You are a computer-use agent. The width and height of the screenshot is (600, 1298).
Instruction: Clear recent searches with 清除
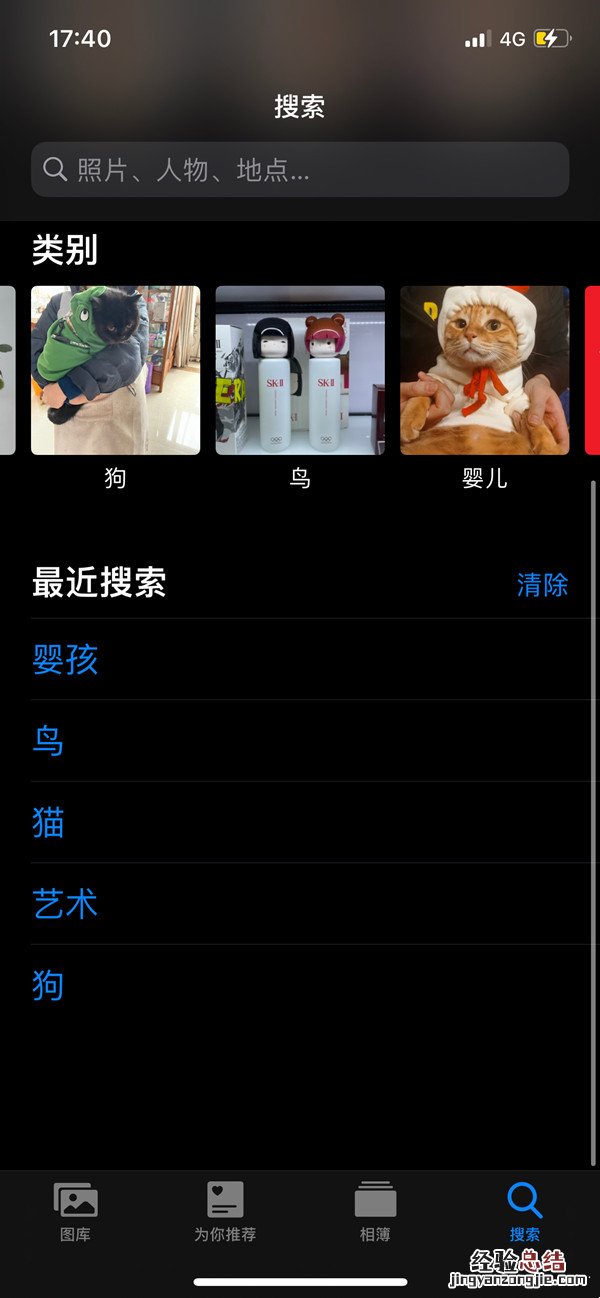click(x=542, y=585)
